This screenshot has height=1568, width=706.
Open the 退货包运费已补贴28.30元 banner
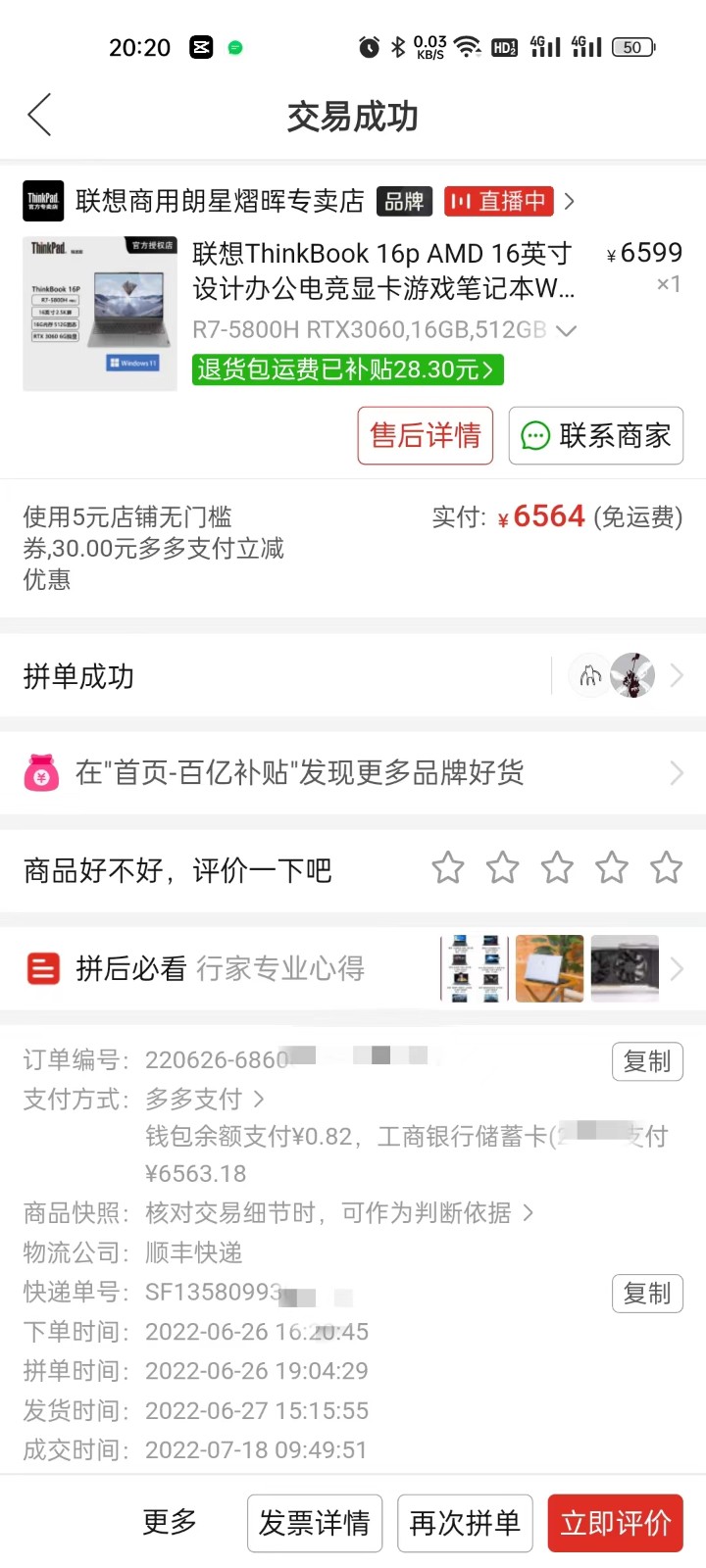click(x=348, y=369)
